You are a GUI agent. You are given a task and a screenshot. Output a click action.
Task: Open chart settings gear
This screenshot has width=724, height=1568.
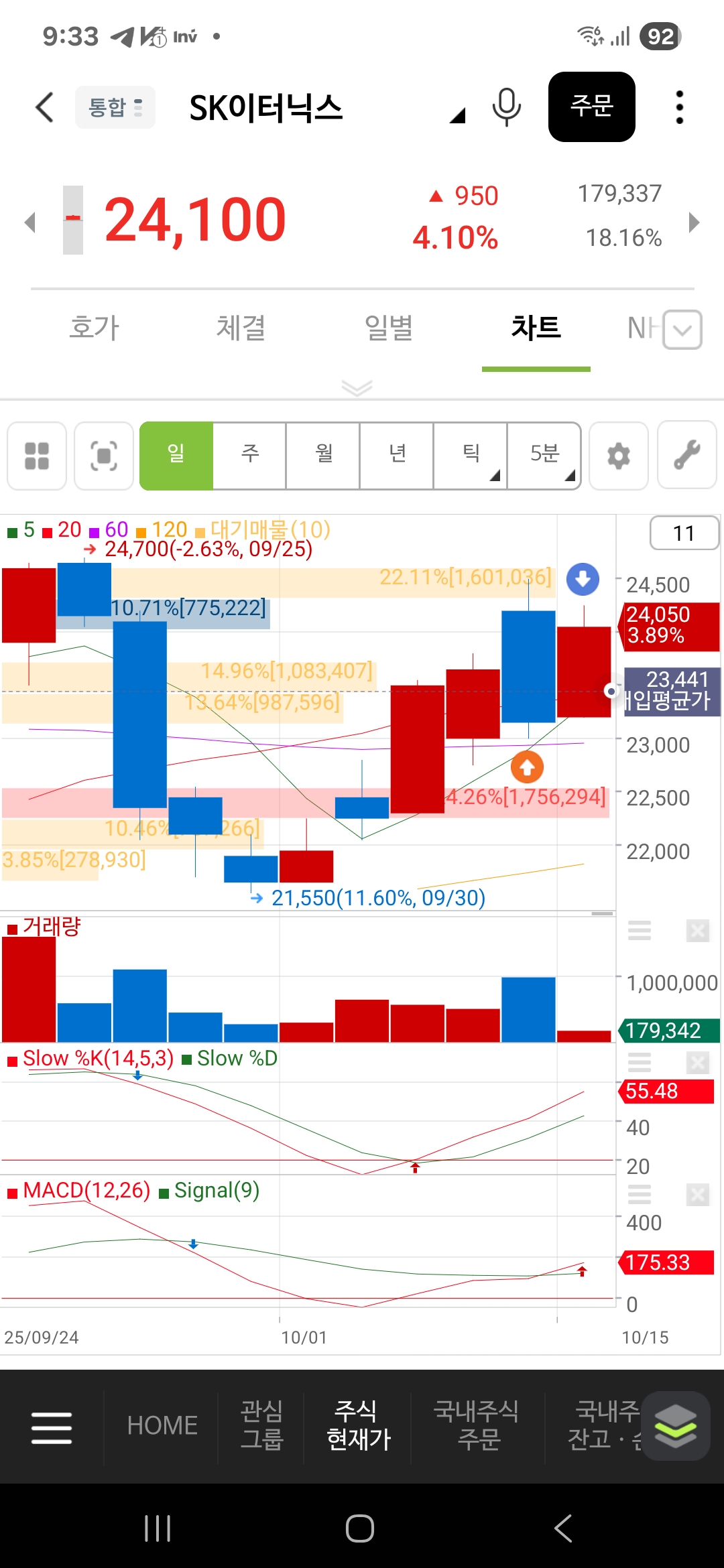(618, 456)
